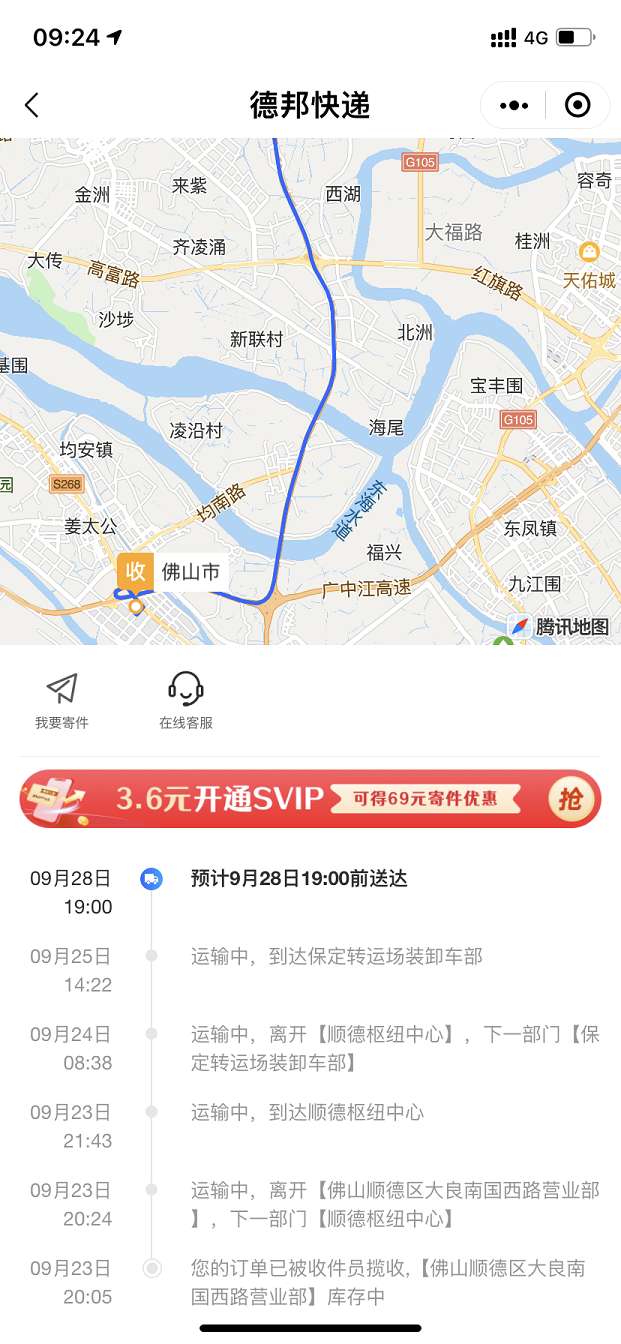Close the mini program via circle button
Screen dimensions: 621x1344
578,105
